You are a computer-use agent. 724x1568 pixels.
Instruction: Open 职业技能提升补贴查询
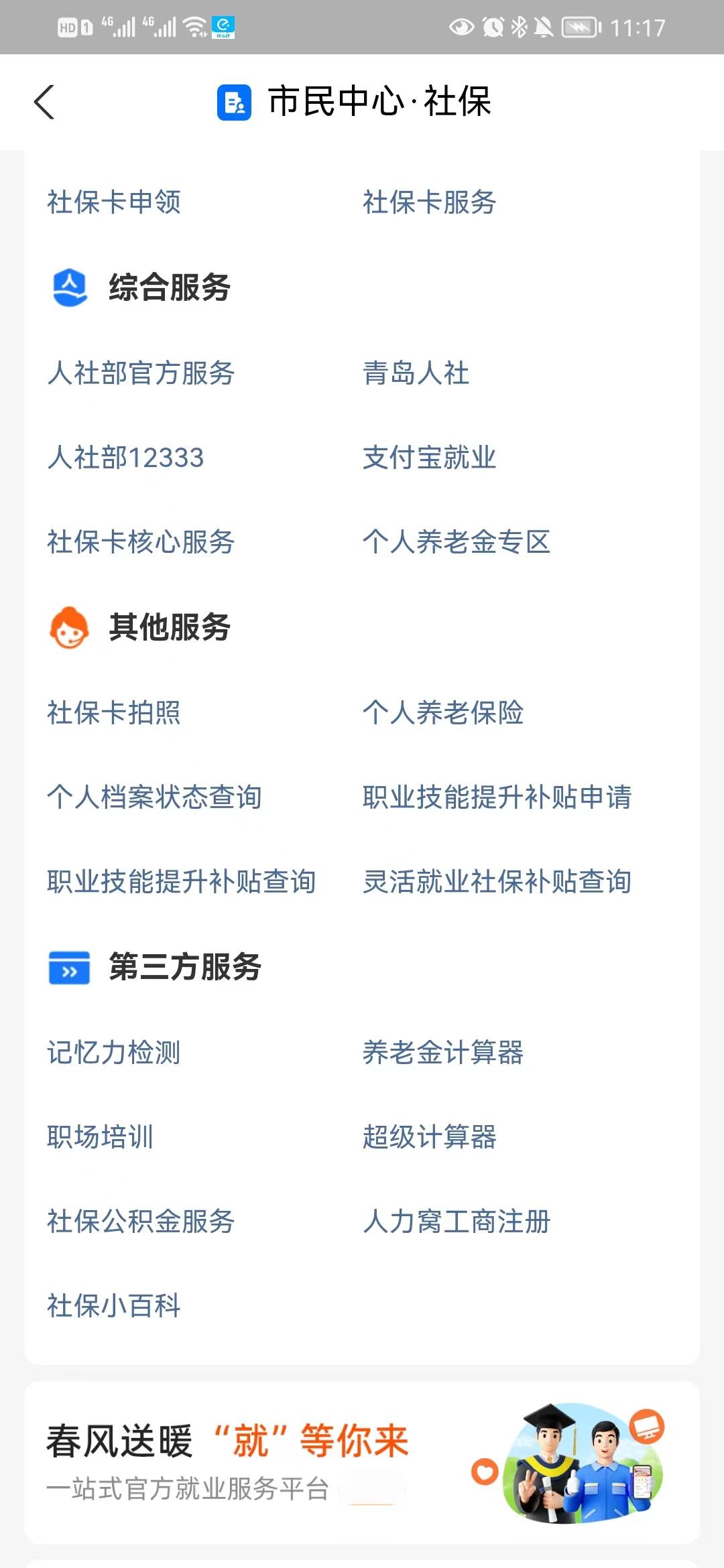[x=181, y=881]
